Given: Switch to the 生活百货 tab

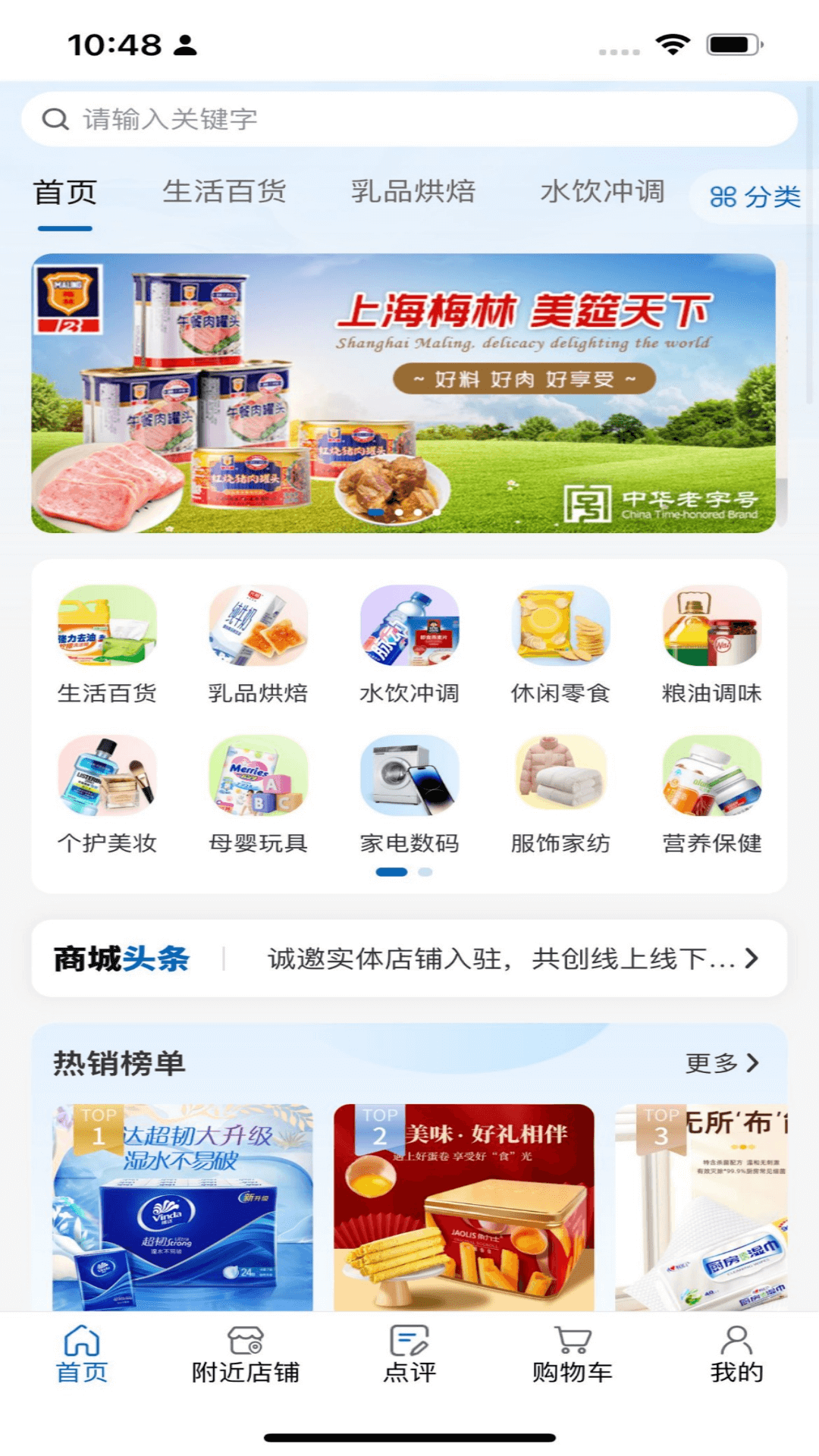Looking at the screenshot, I should [x=227, y=193].
